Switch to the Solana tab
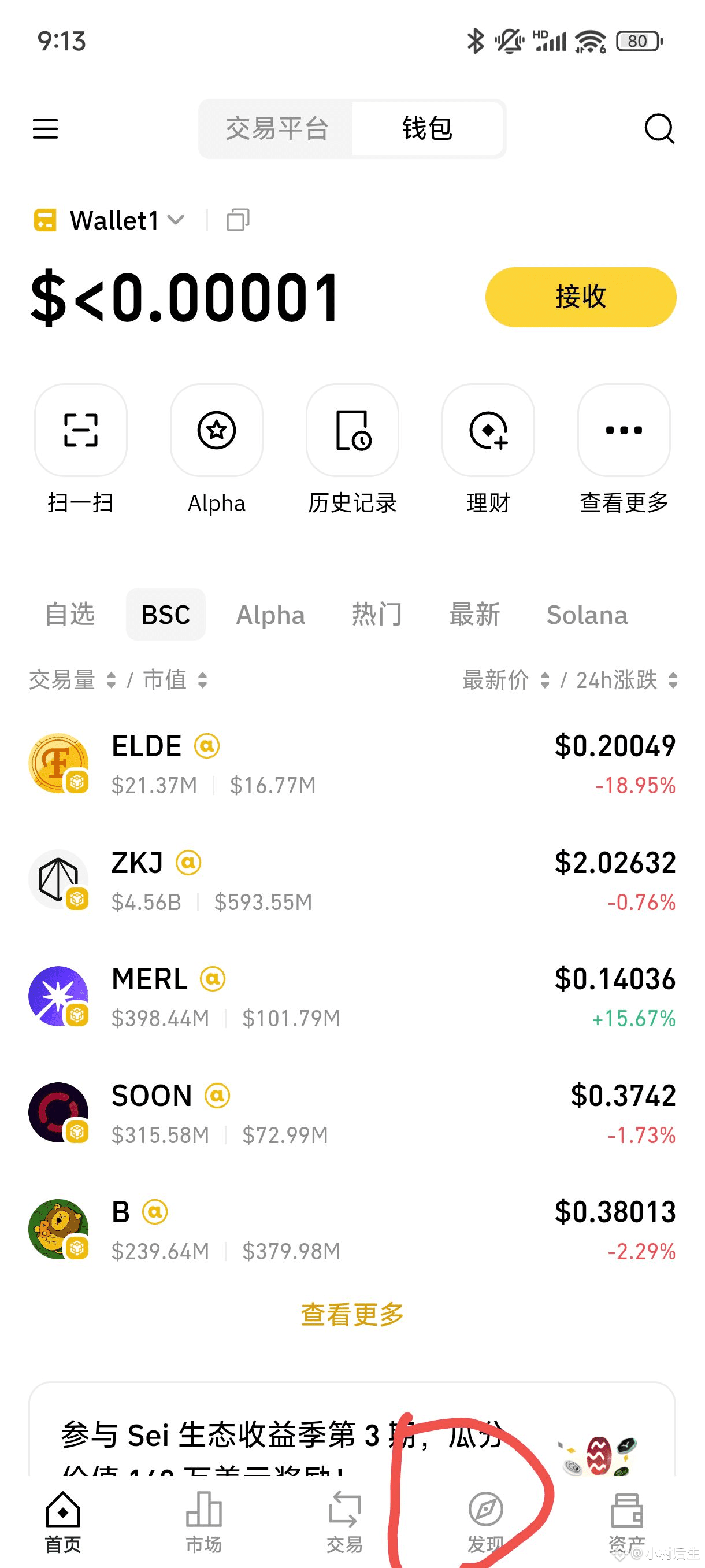705x1568 pixels. coord(587,614)
